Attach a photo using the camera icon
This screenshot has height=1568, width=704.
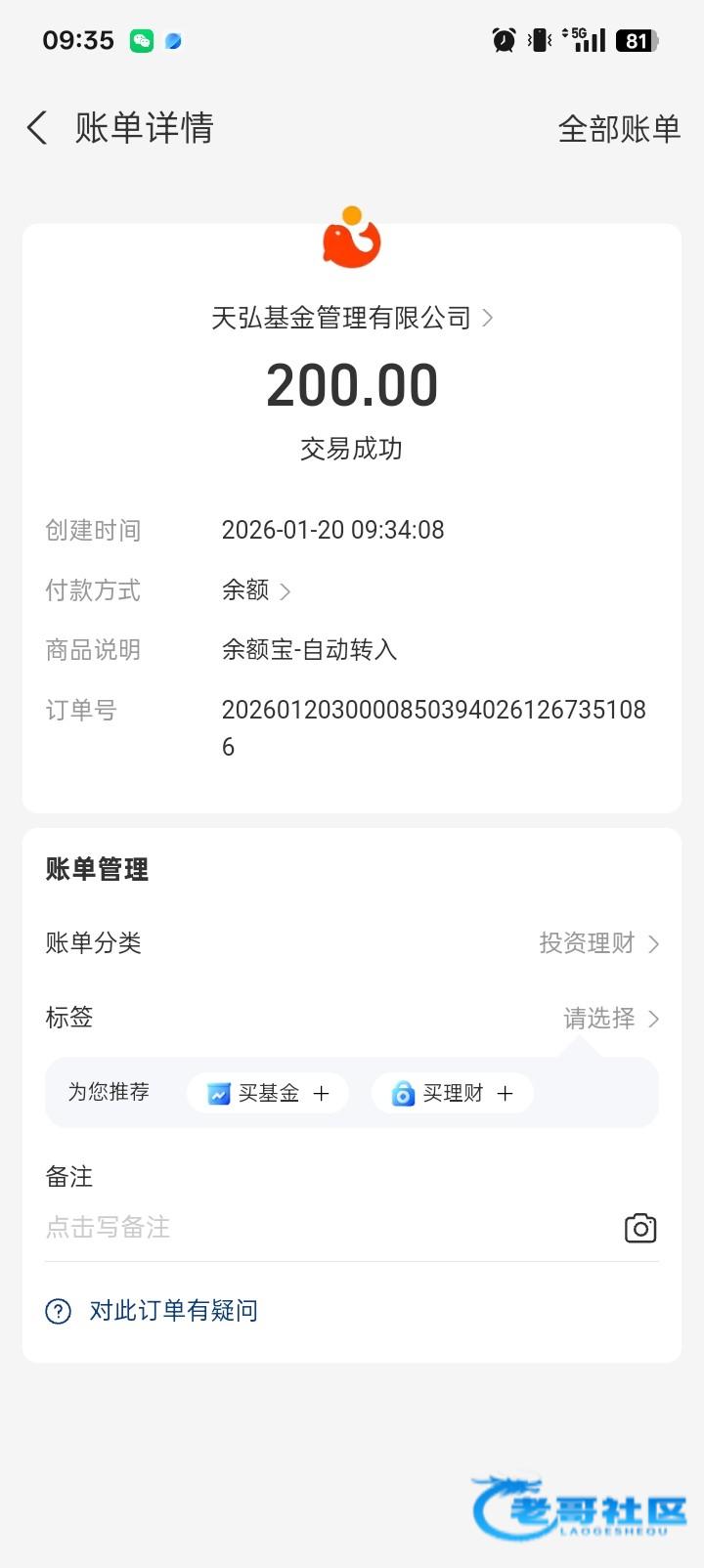pyautogui.click(x=640, y=1228)
